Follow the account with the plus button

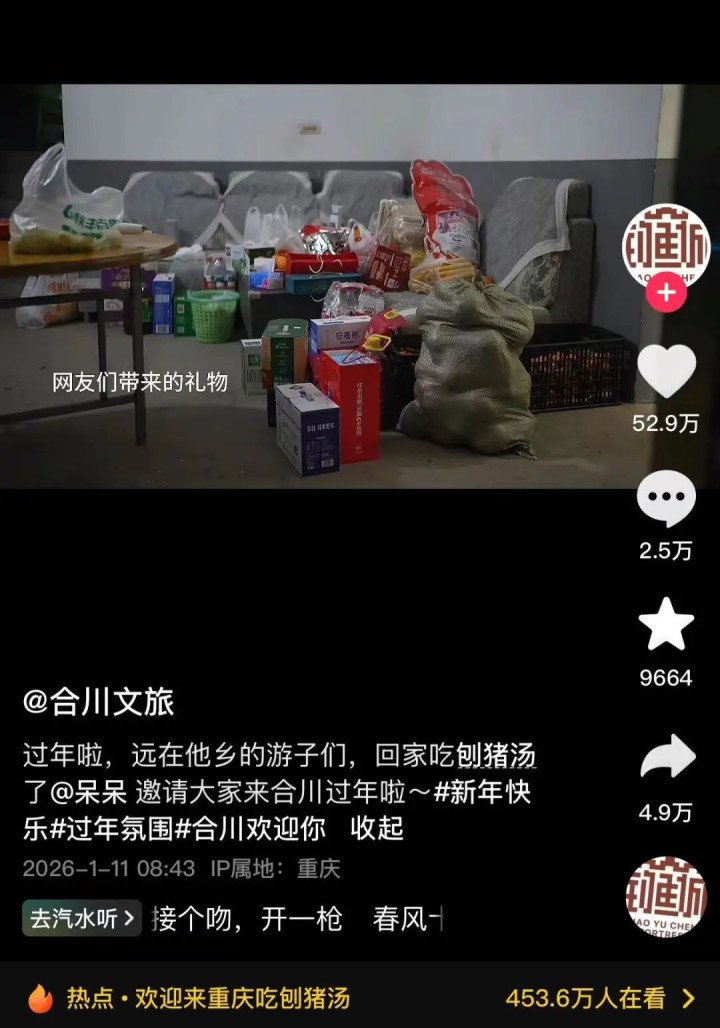666,294
